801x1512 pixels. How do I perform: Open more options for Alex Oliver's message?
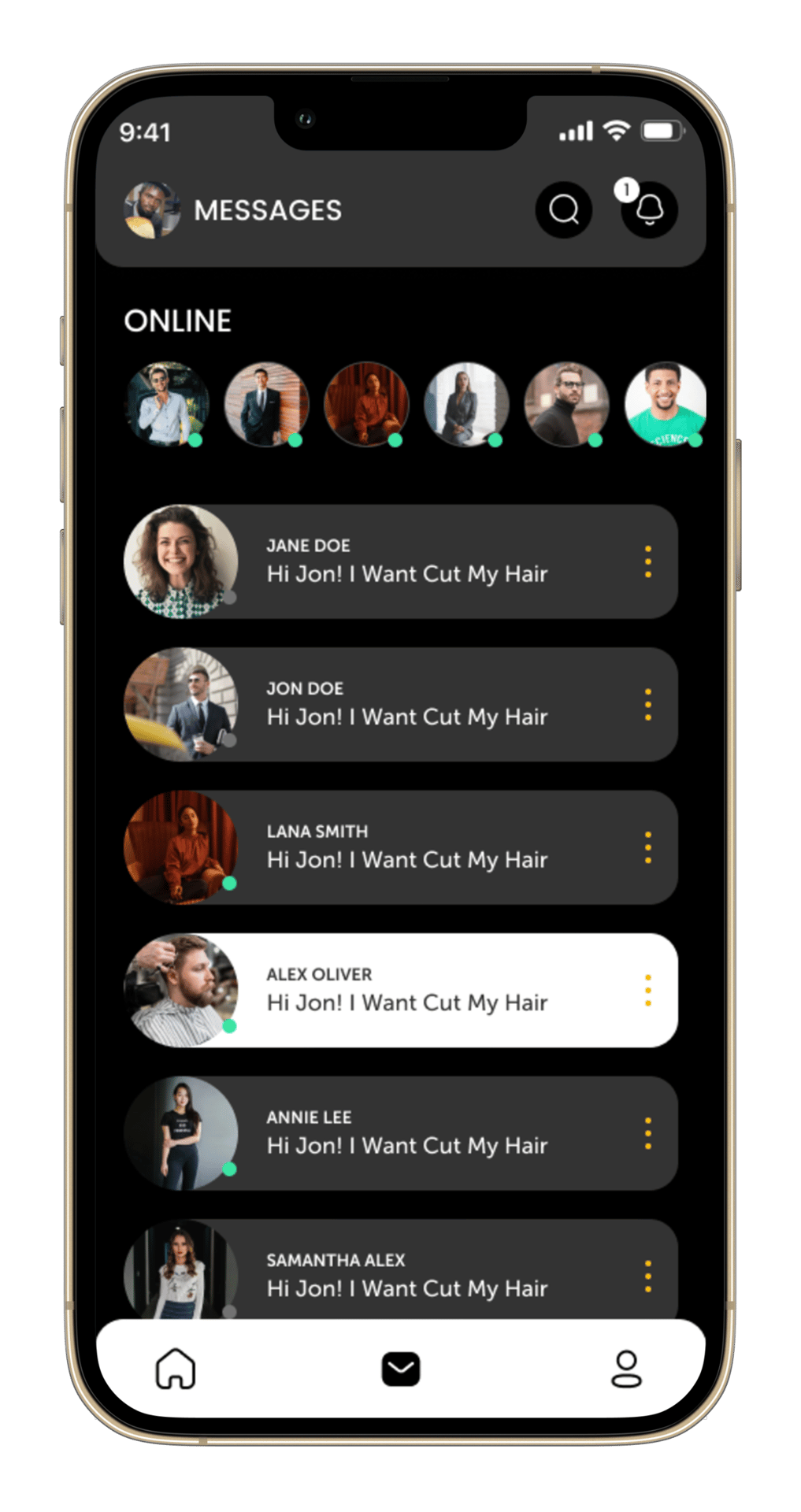648,991
